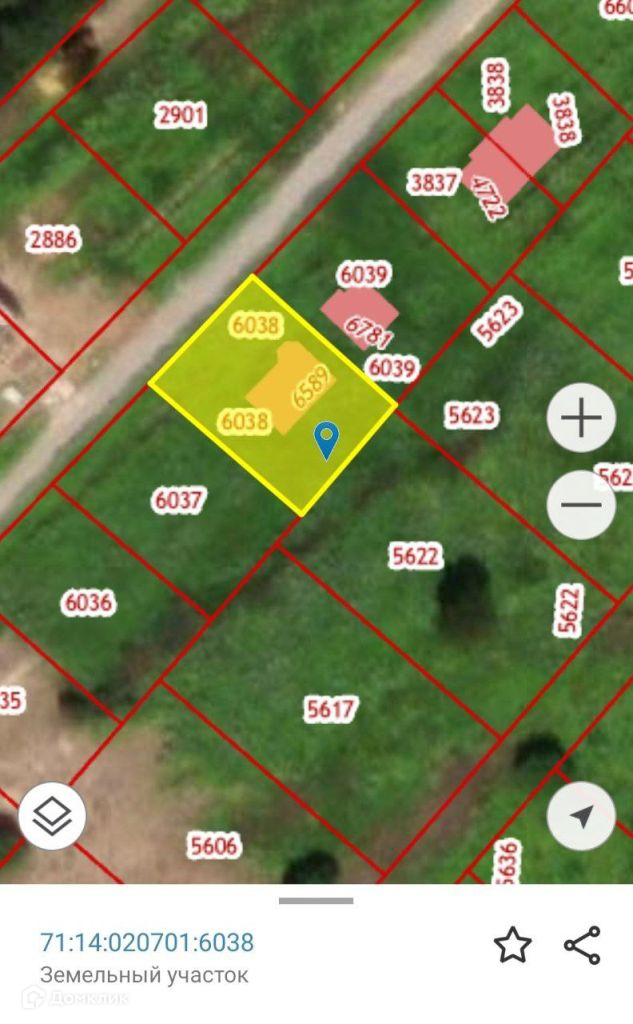Center the map on my location
Viewport: 633px width, 1024px height.
[x=581, y=816]
